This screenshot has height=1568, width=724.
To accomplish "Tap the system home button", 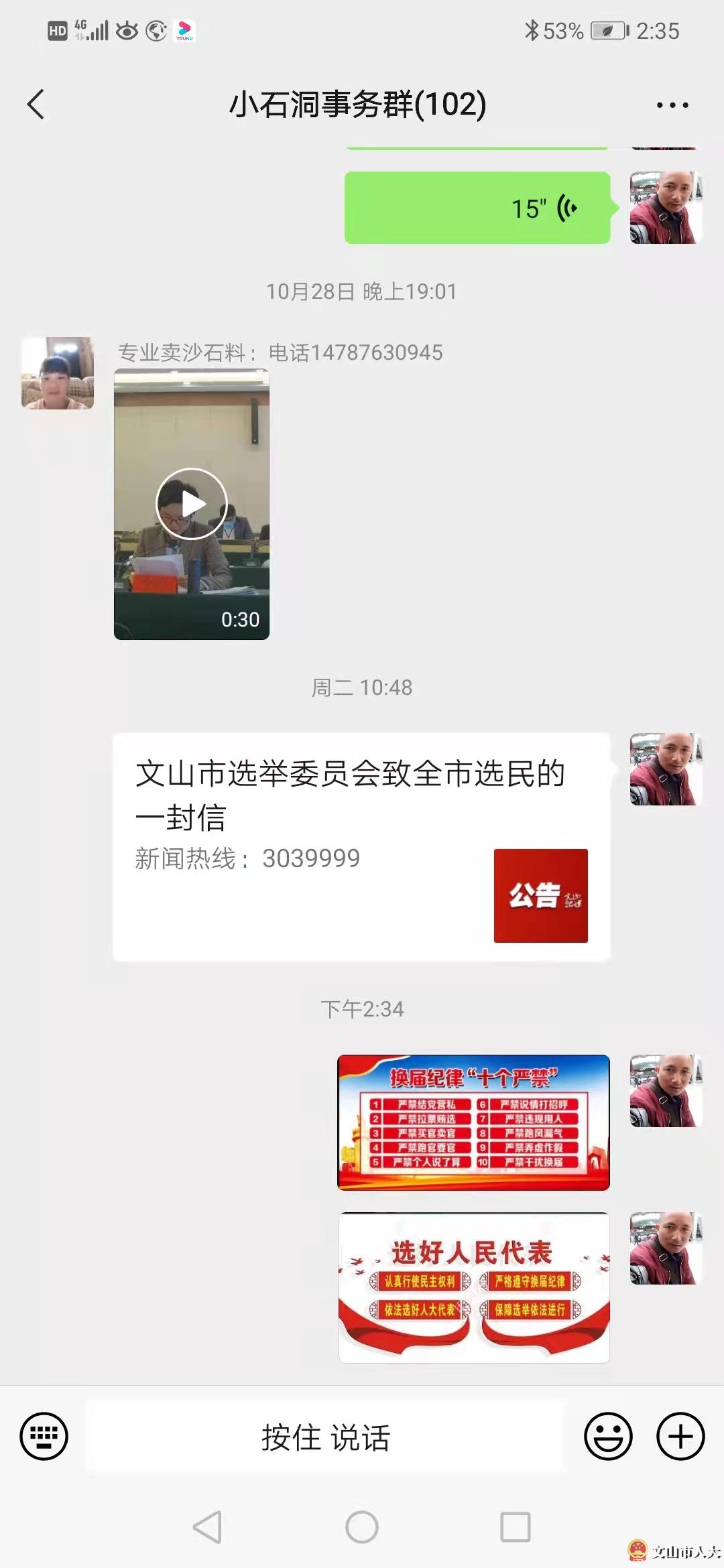I will 361,1527.
